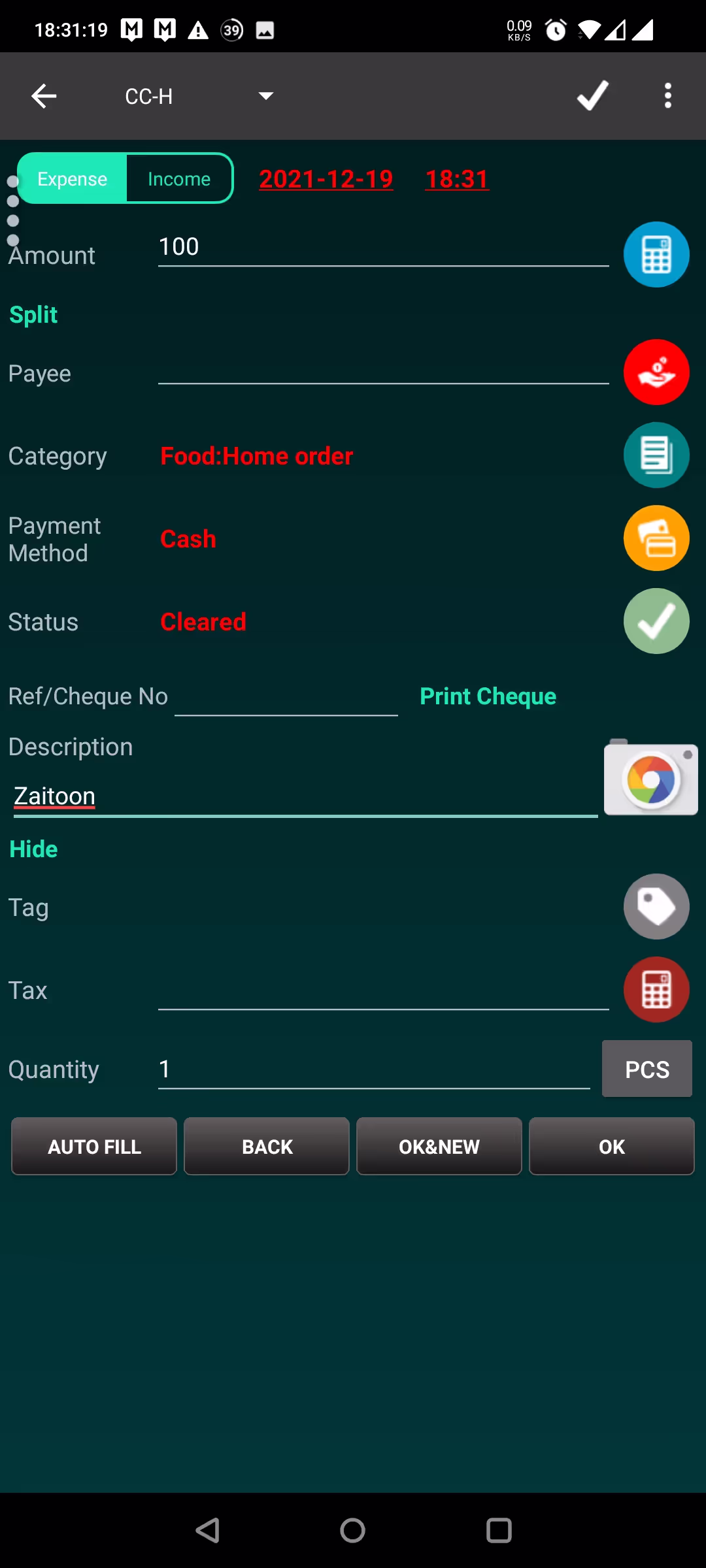Tap the AUTO FILL button
The width and height of the screenshot is (706, 1568).
[x=94, y=1147]
